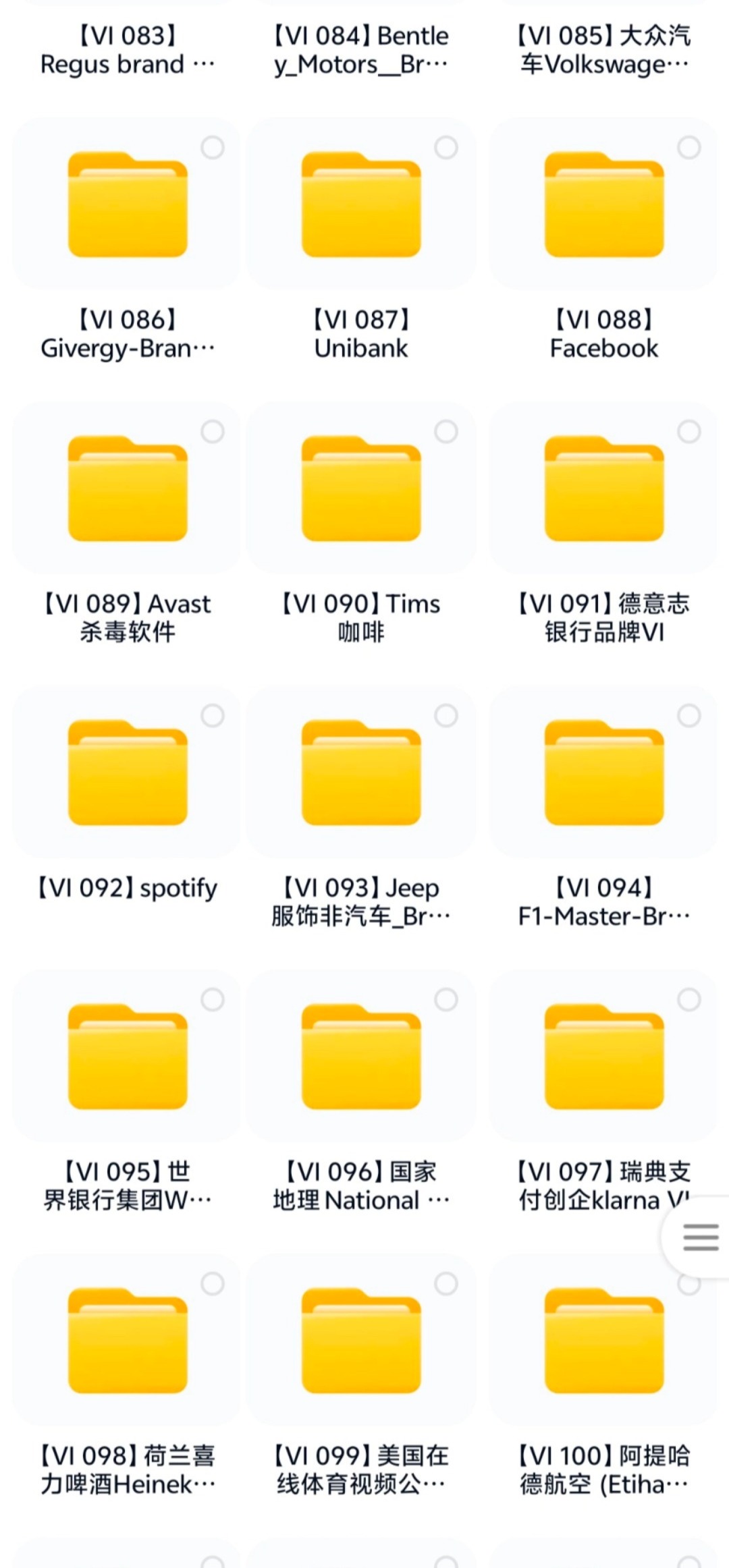Select the VI 088 Facebook folder checkbox
Viewport: 729px width, 1568px height.
(689, 147)
